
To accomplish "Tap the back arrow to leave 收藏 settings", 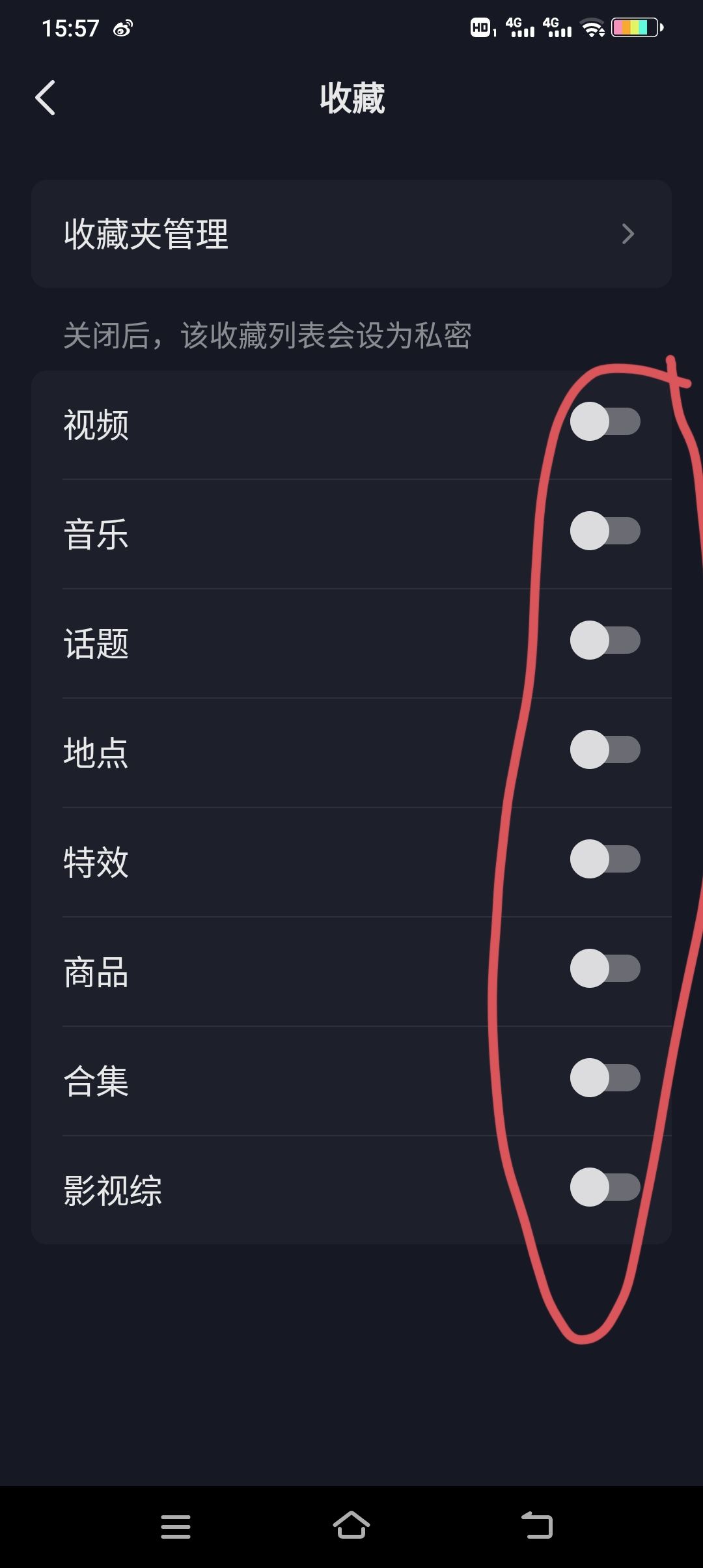I will [46, 98].
